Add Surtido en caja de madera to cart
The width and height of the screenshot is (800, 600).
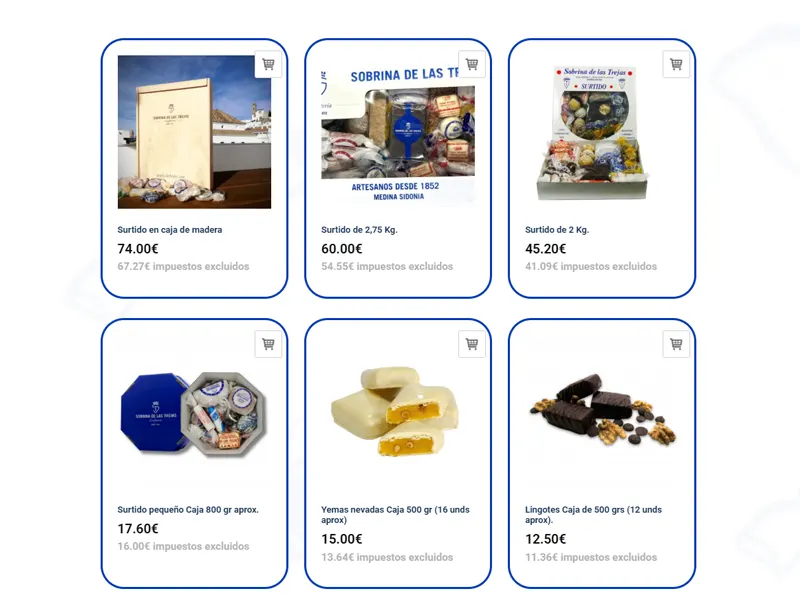click(268, 64)
